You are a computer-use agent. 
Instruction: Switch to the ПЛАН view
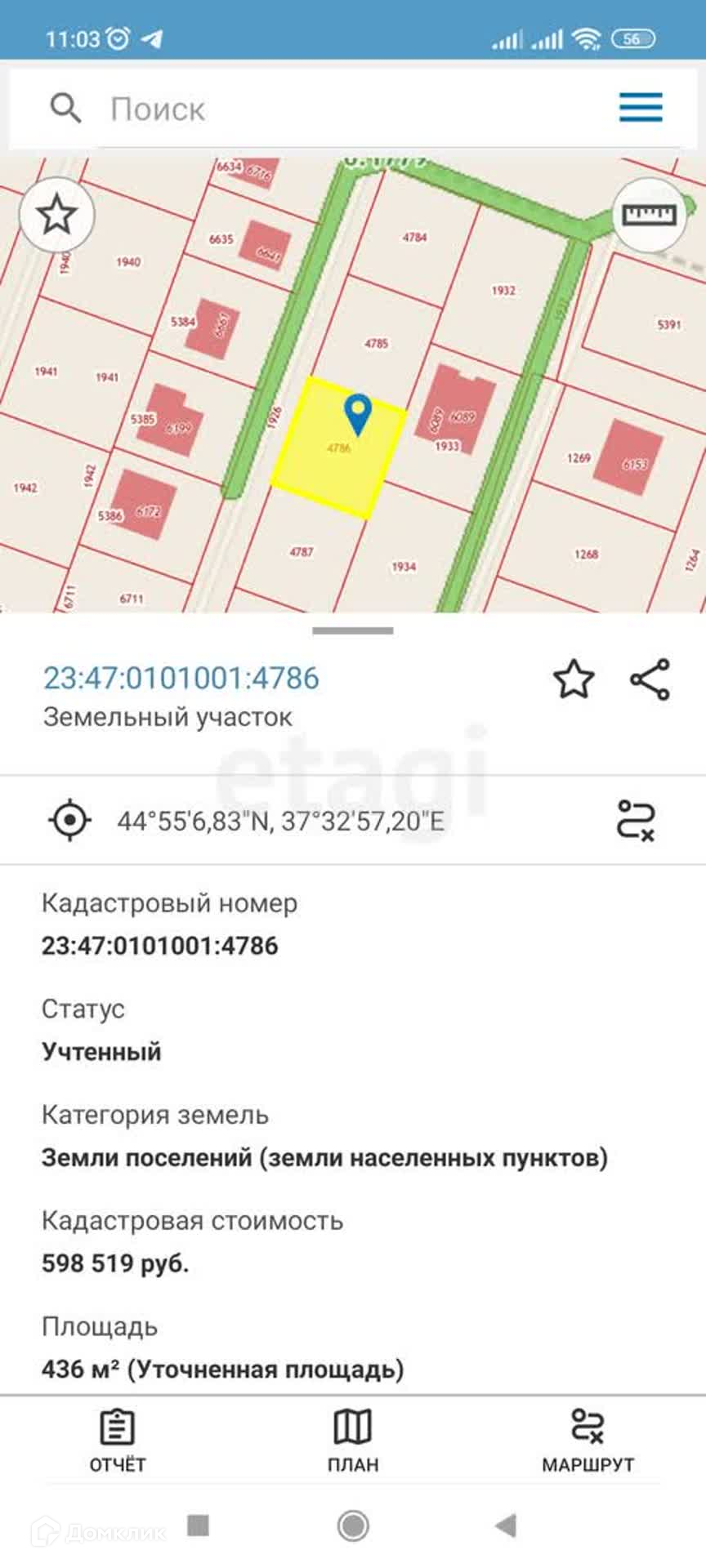point(353,1441)
